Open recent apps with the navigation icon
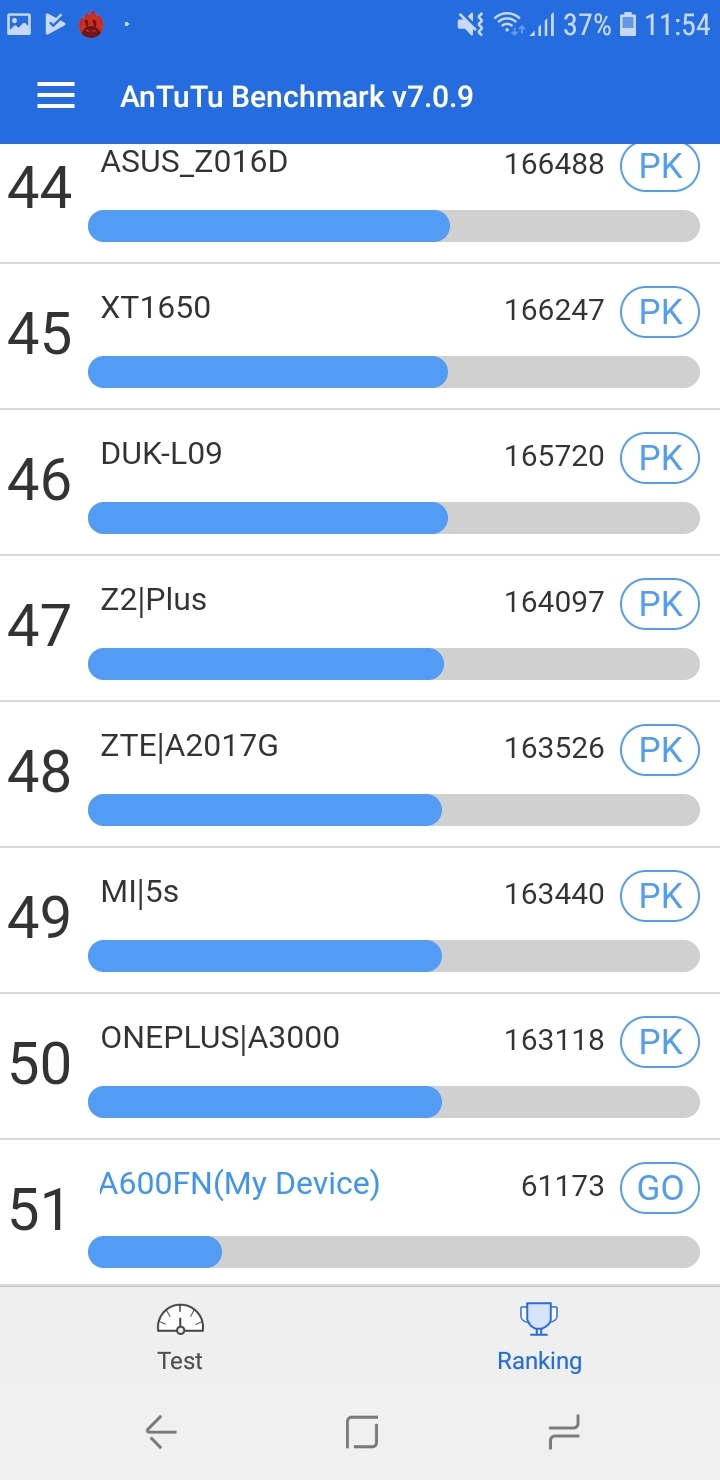 click(x=563, y=1432)
